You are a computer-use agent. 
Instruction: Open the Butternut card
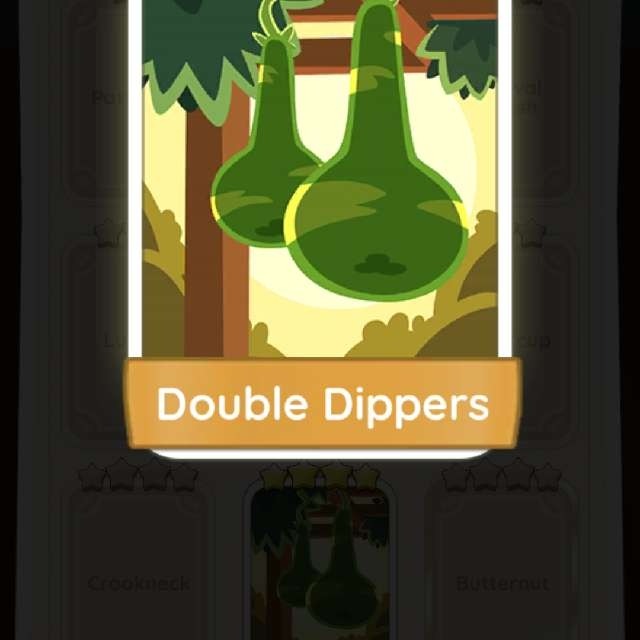pos(503,568)
